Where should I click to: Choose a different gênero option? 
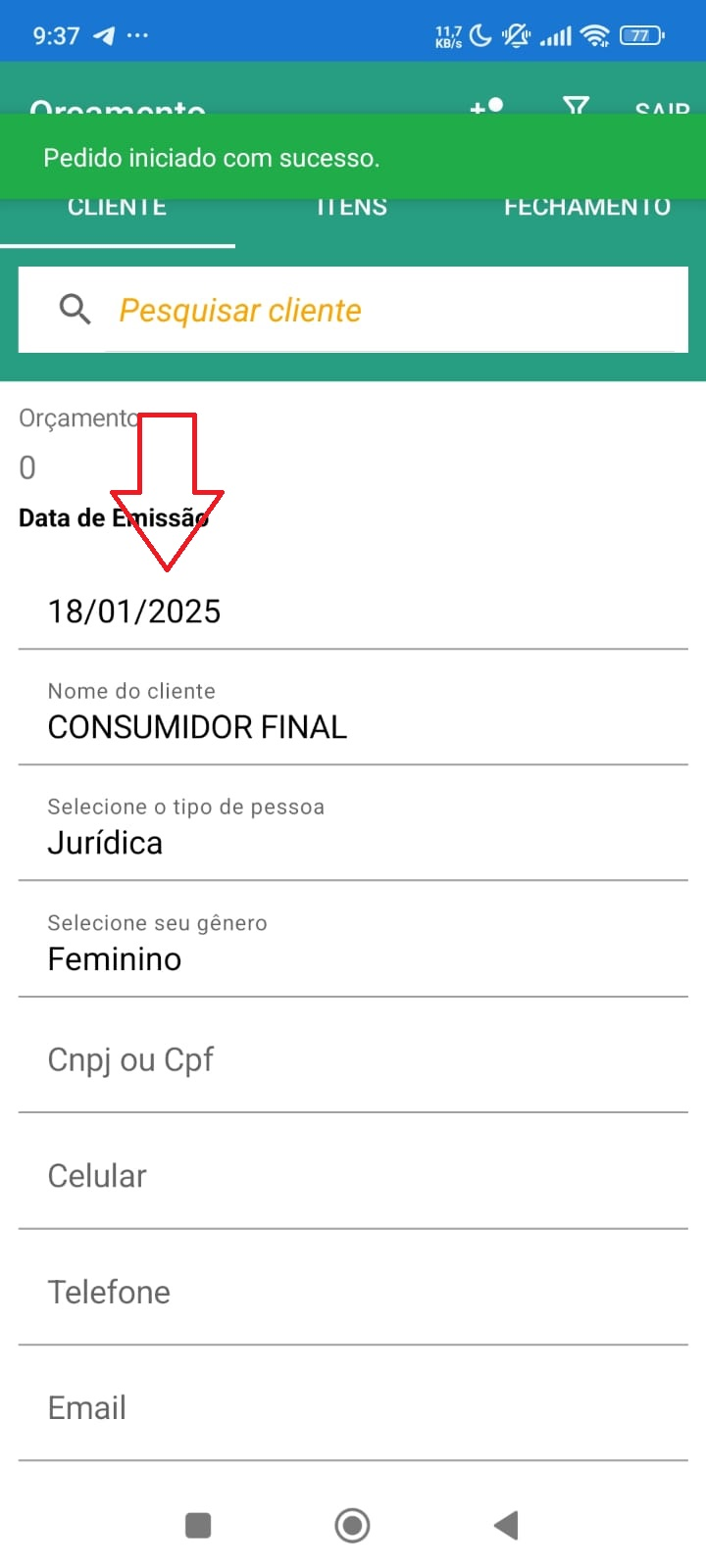coord(353,956)
